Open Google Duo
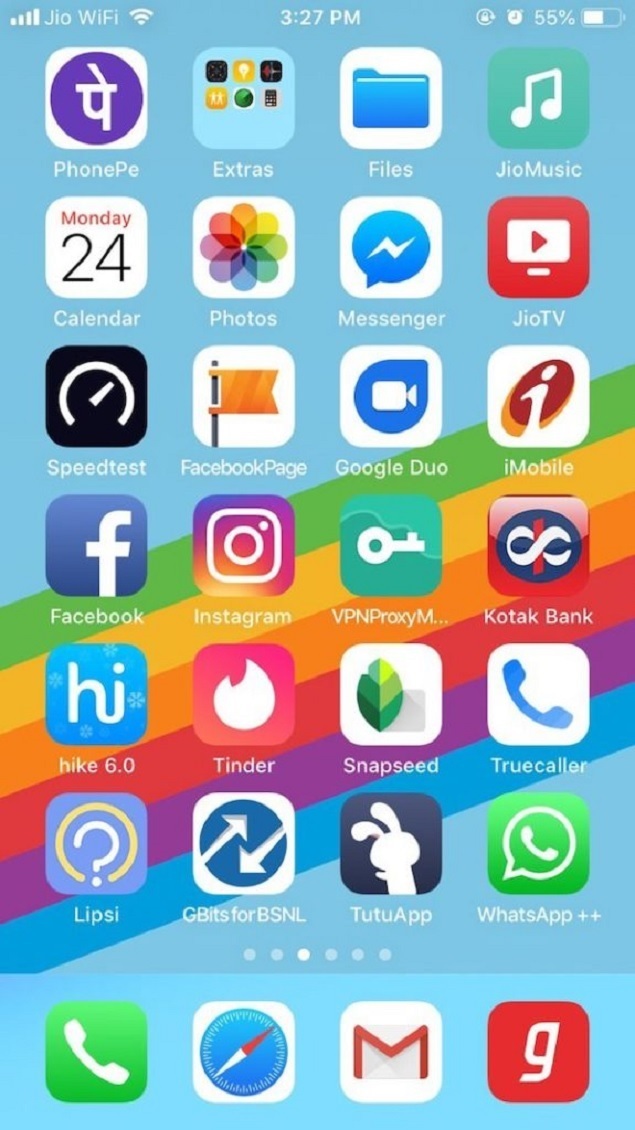635x1130 pixels. 390,396
